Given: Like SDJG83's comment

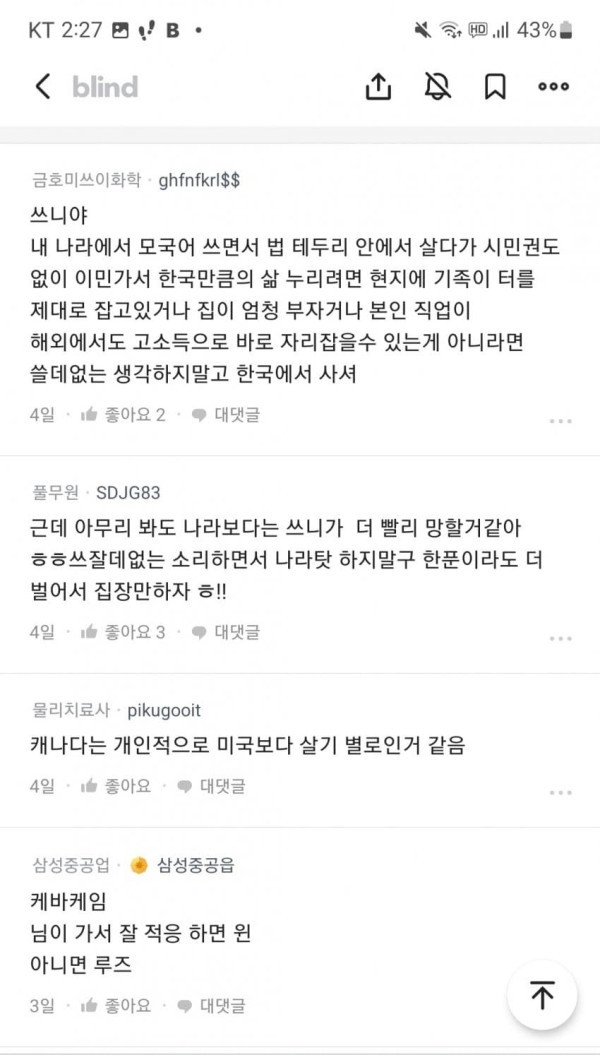Looking at the screenshot, I should tap(122, 631).
